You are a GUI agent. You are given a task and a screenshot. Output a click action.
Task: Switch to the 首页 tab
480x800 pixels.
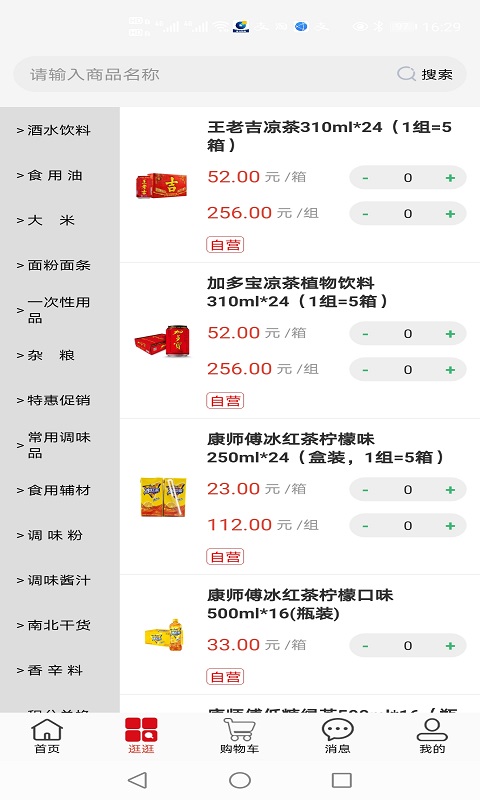(x=47, y=735)
